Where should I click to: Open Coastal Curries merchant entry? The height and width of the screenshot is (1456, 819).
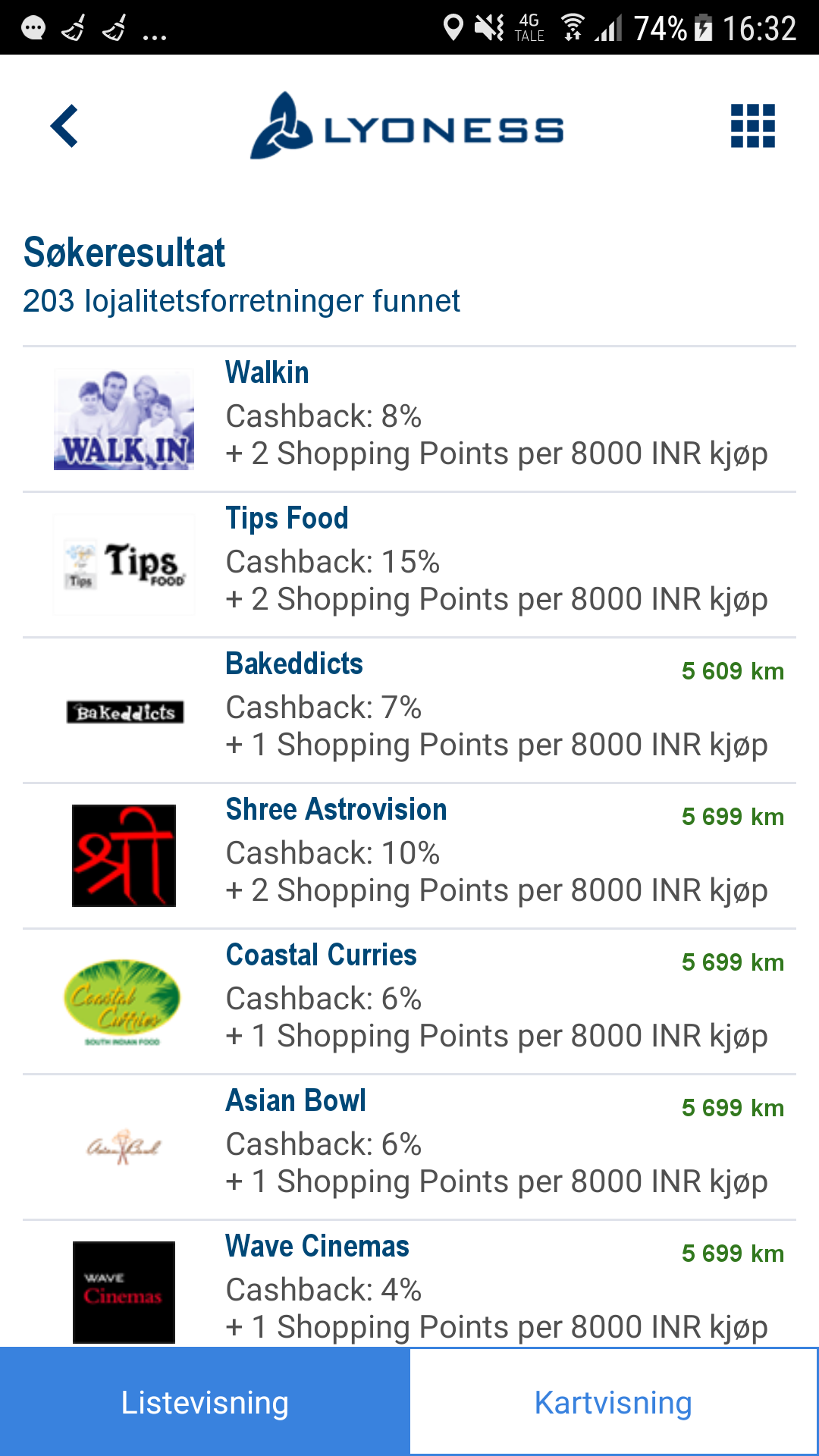(409, 1002)
